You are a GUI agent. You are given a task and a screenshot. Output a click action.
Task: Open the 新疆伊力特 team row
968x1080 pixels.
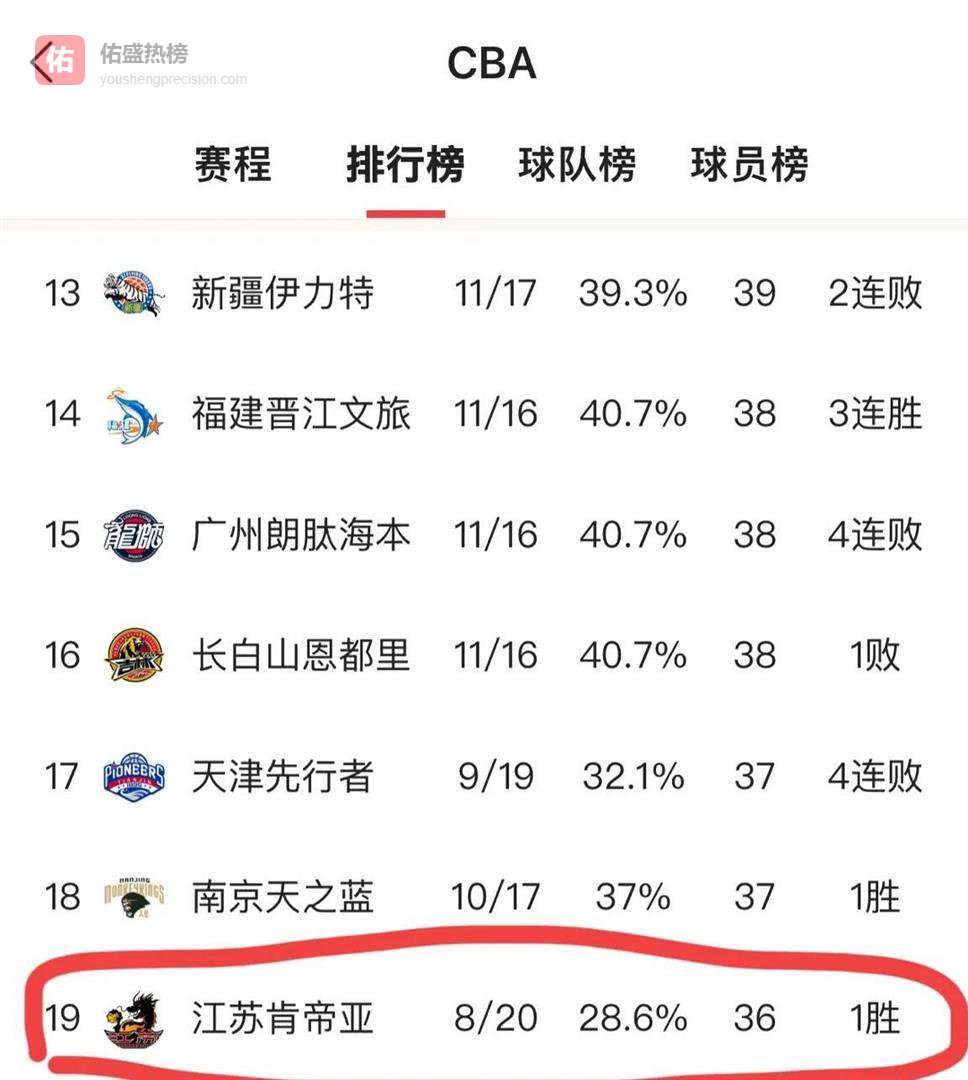(x=283, y=294)
